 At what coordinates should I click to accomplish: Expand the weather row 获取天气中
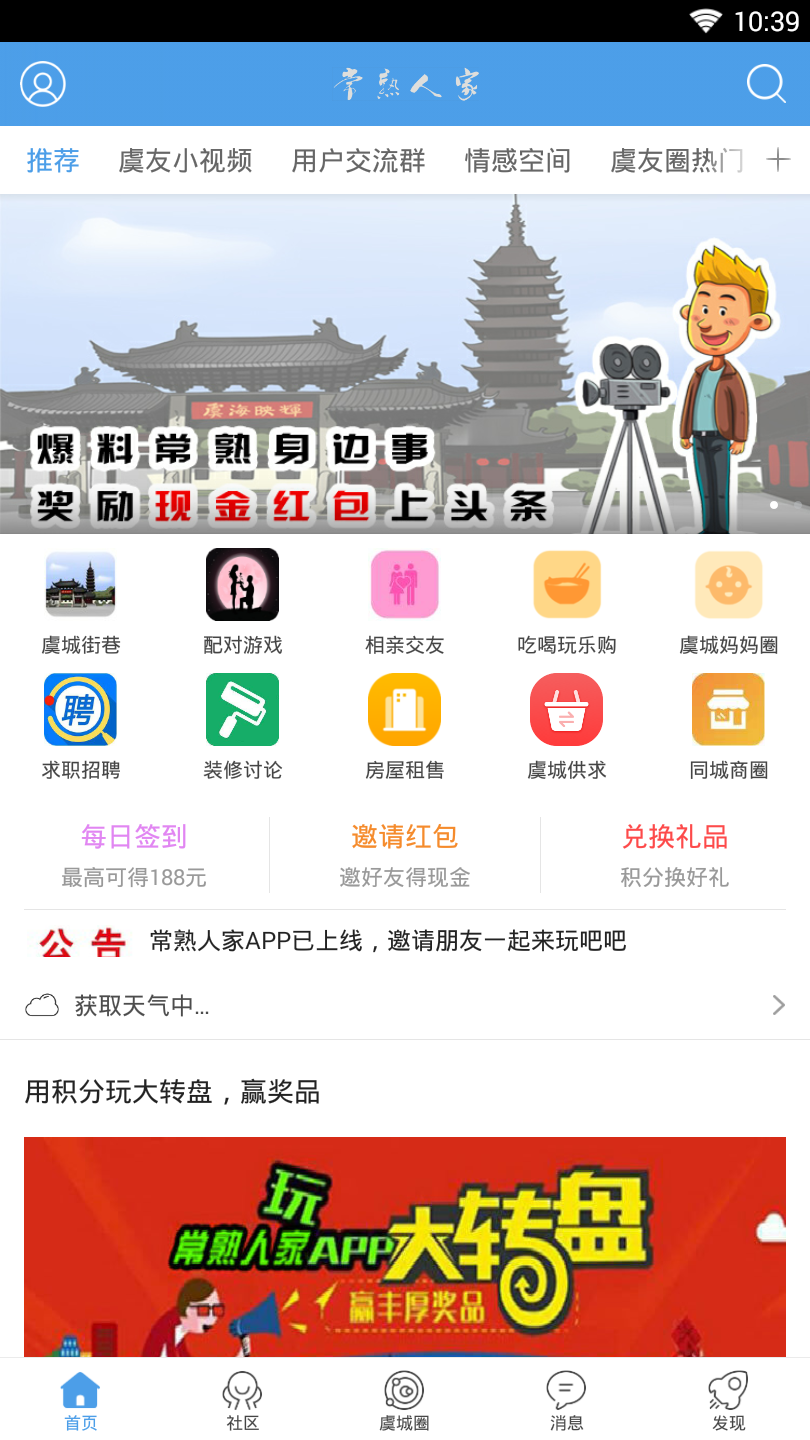[405, 1005]
